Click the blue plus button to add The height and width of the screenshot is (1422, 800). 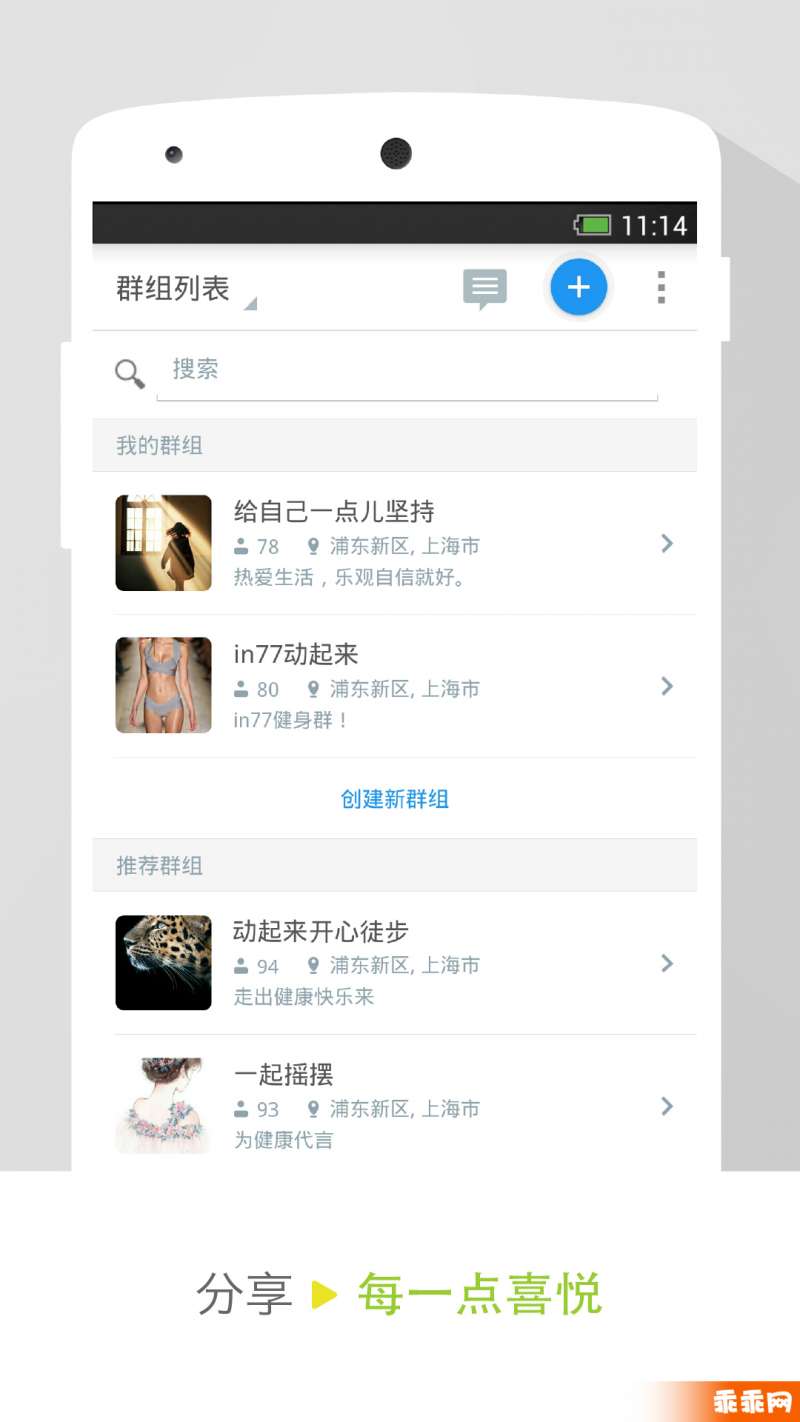point(578,288)
